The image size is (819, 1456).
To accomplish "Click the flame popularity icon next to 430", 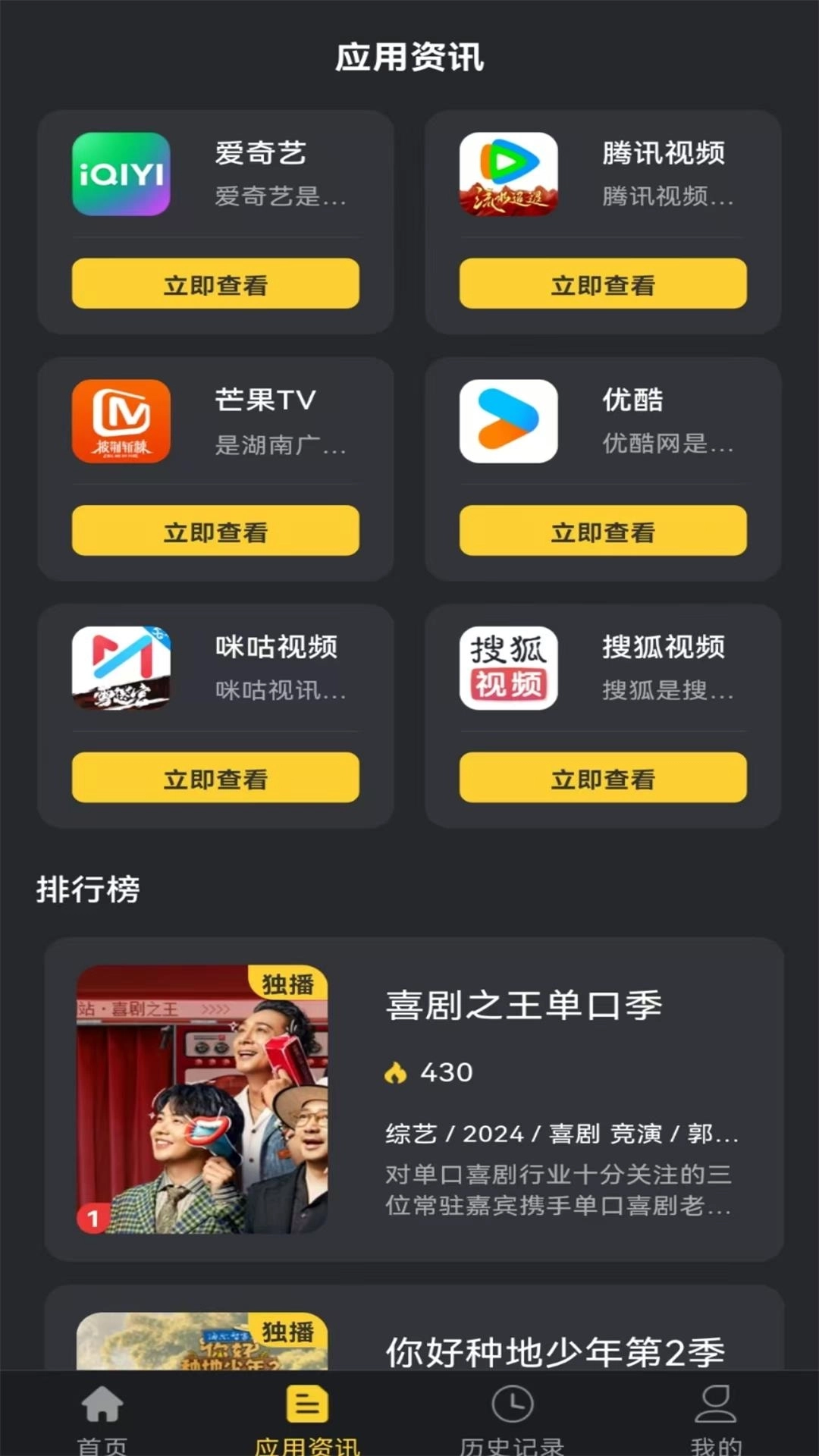I will click(397, 1072).
